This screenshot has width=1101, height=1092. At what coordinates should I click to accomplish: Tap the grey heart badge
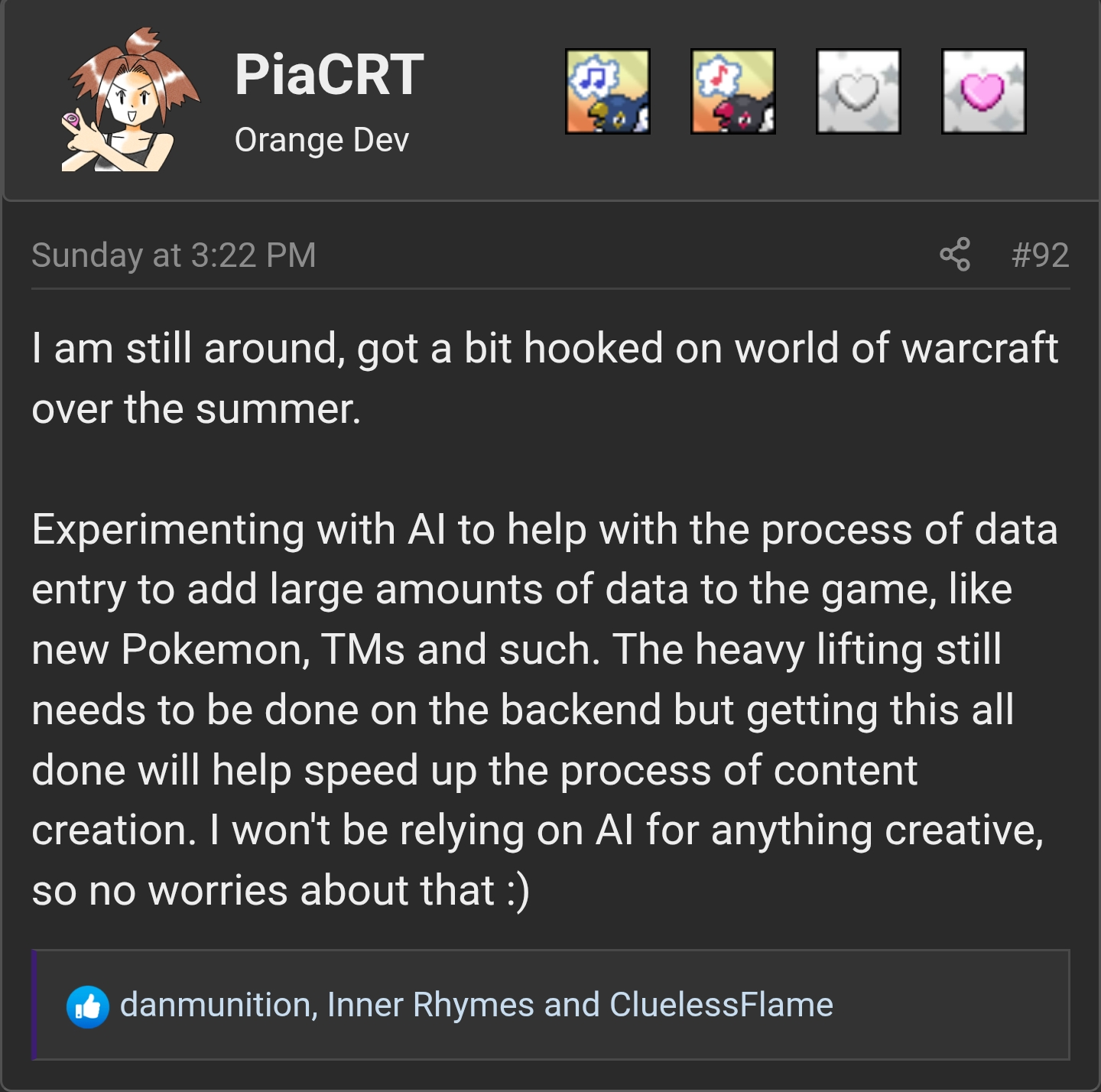pyautogui.click(x=859, y=92)
